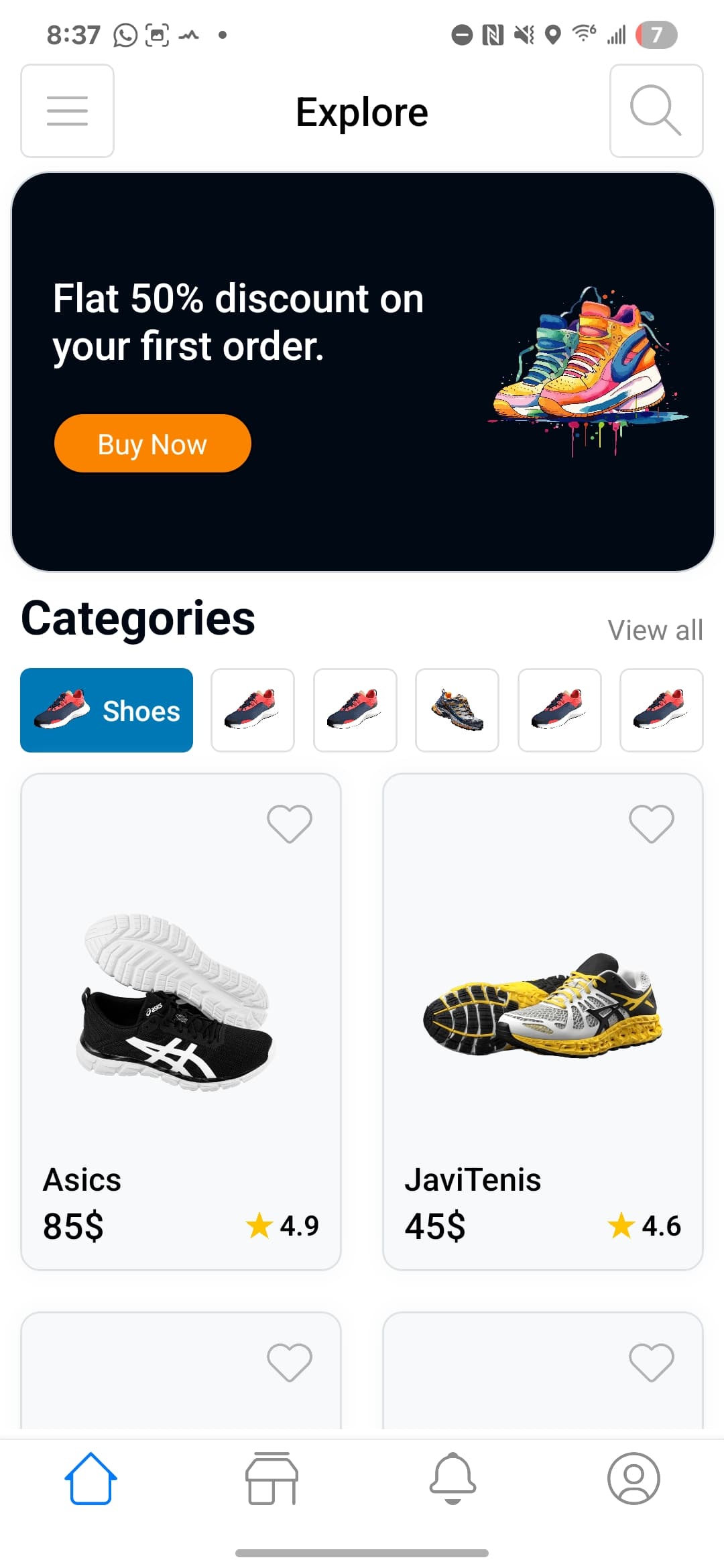724x1568 pixels.
Task: Open the hamburger drawer menu
Action: [67, 111]
